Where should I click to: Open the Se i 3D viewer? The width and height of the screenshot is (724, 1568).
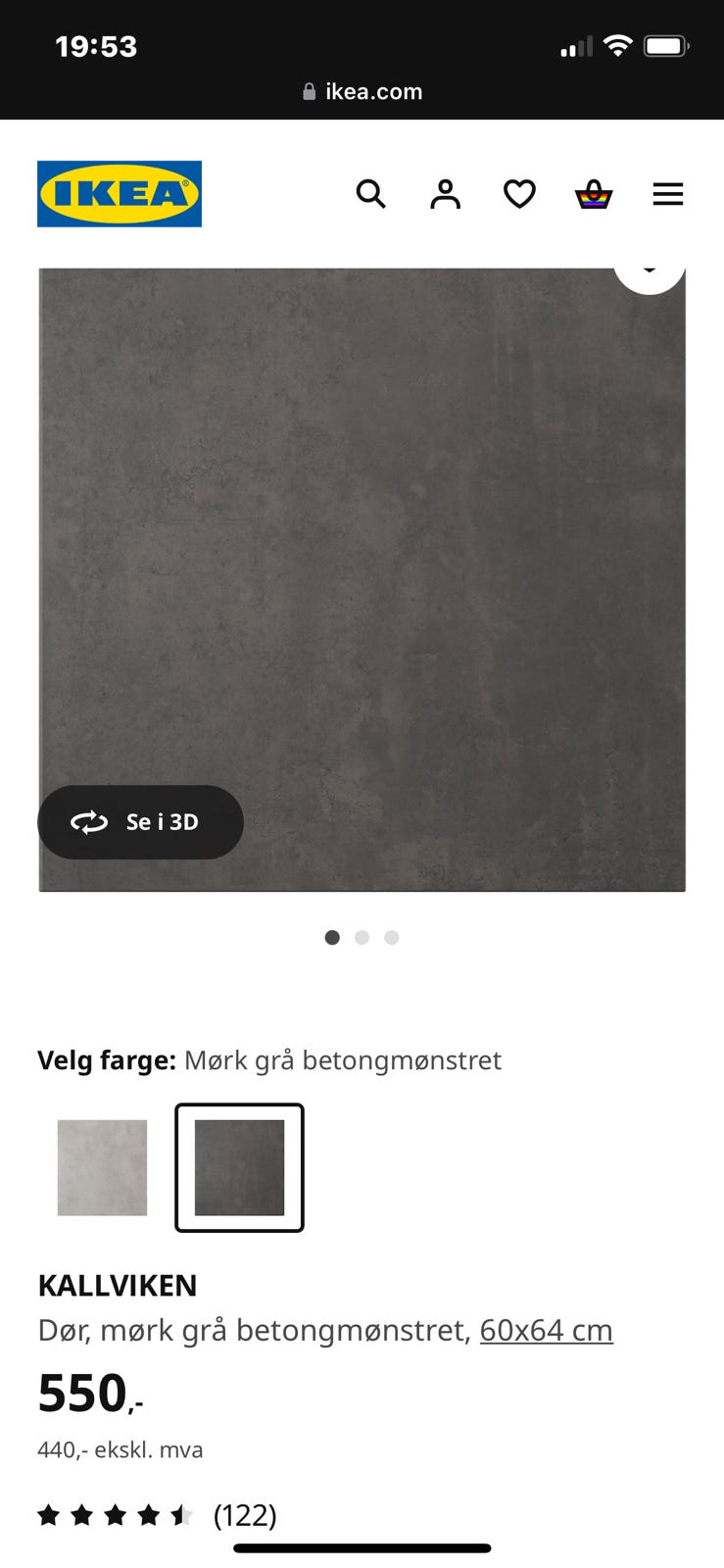tap(140, 822)
